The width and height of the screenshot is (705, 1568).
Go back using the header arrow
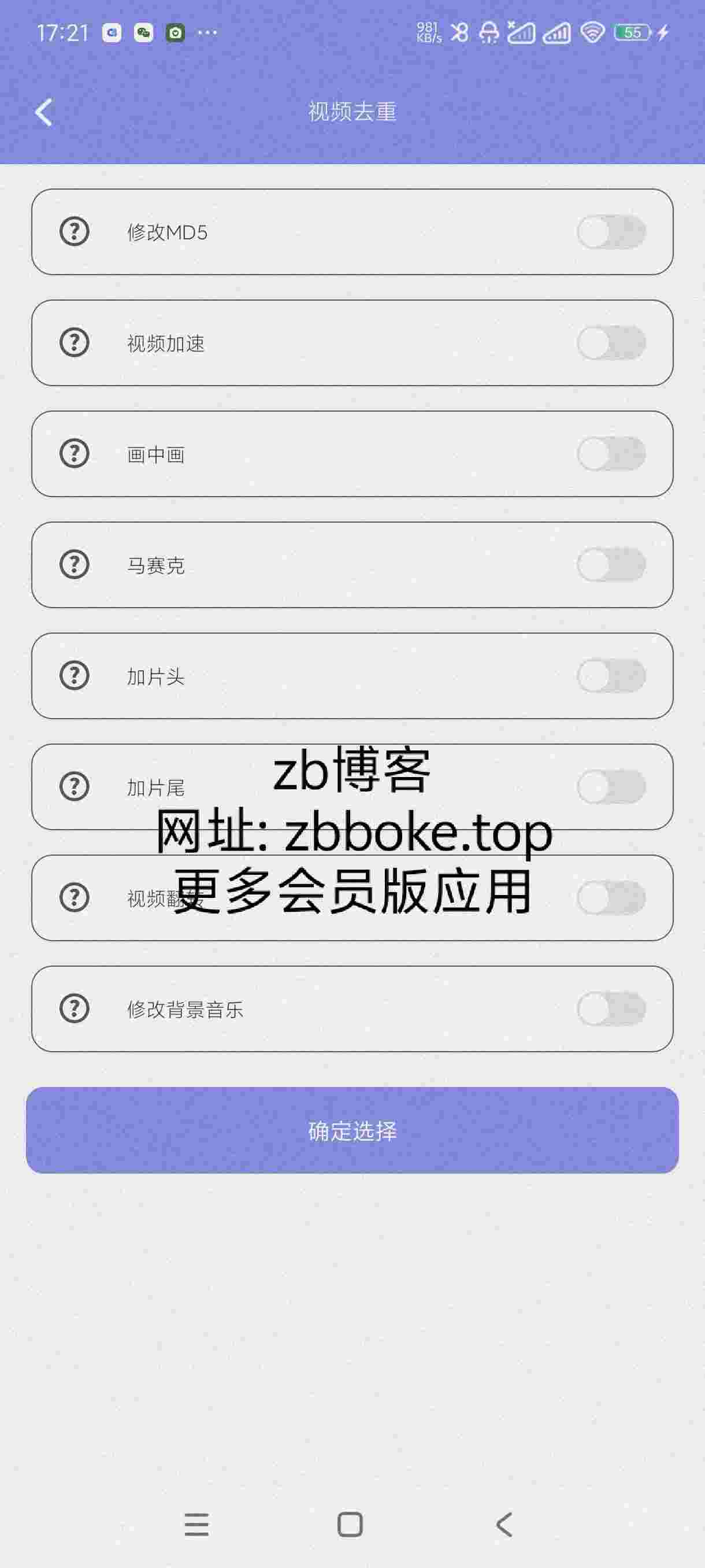[44, 112]
